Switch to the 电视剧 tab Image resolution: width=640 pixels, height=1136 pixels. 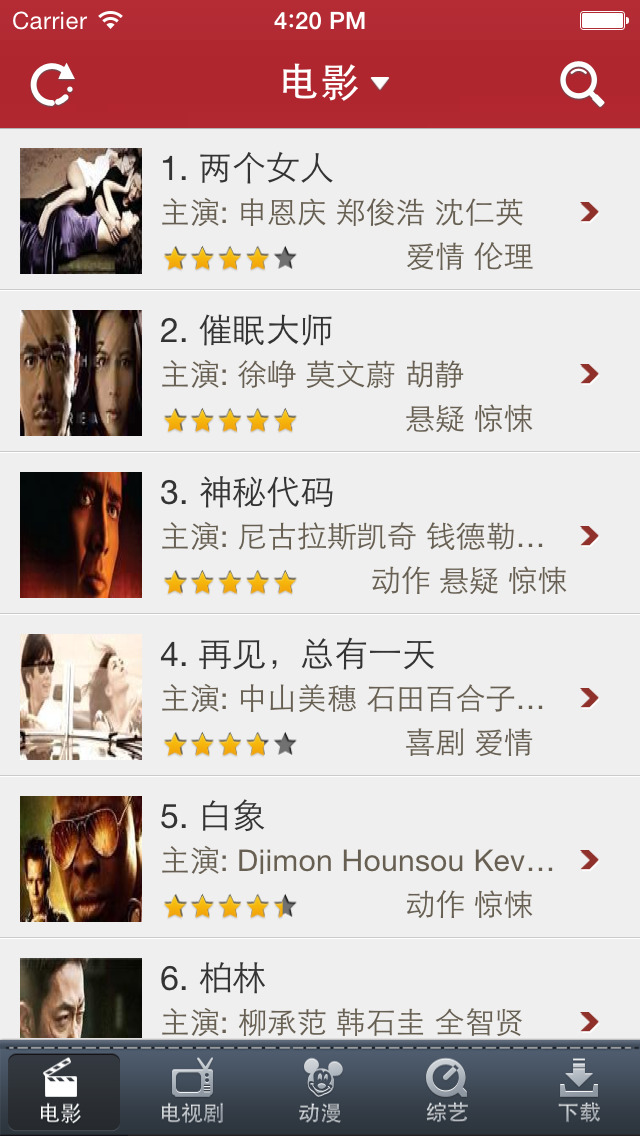tap(192, 1091)
